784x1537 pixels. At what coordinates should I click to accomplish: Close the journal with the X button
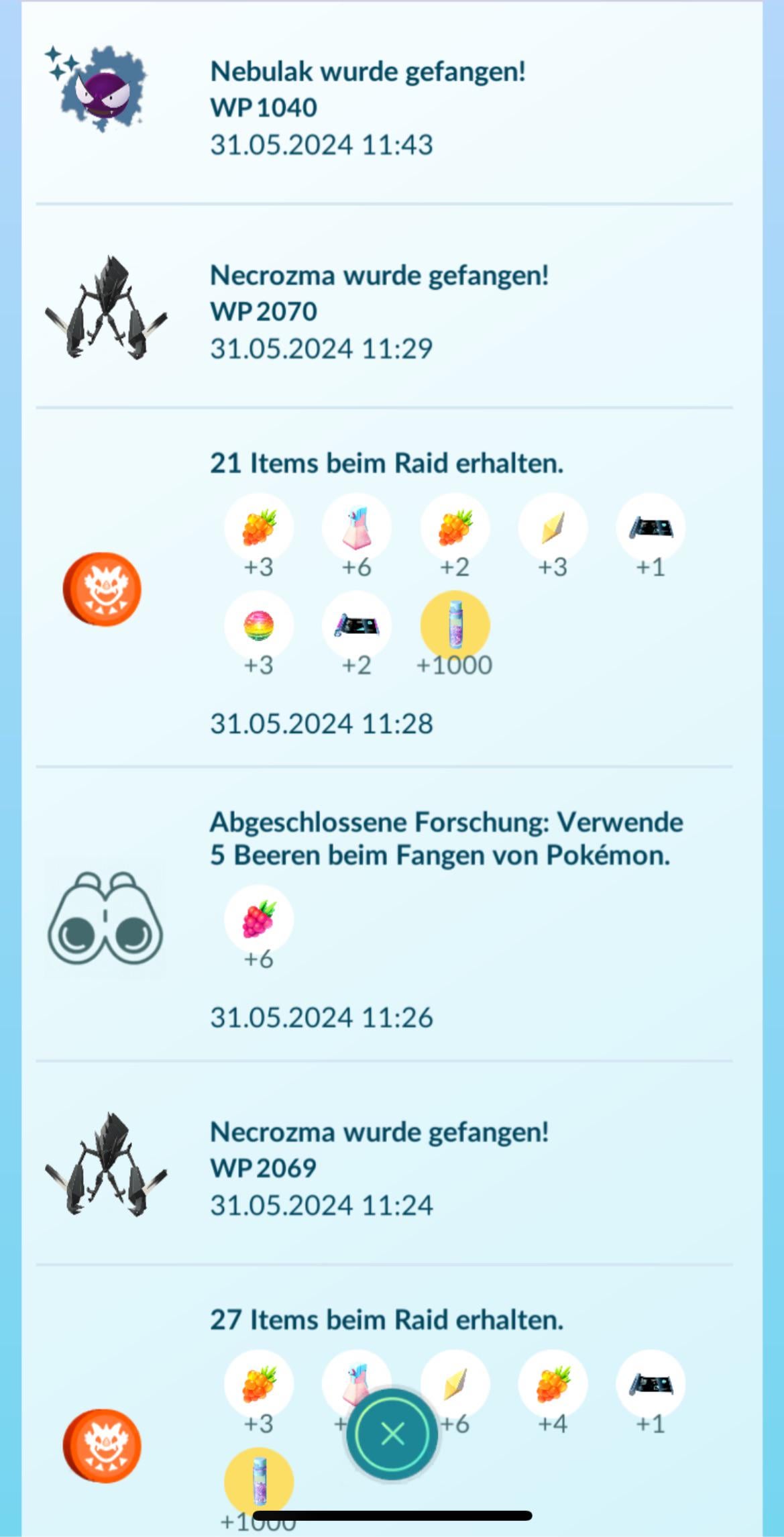coord(392,1434)
